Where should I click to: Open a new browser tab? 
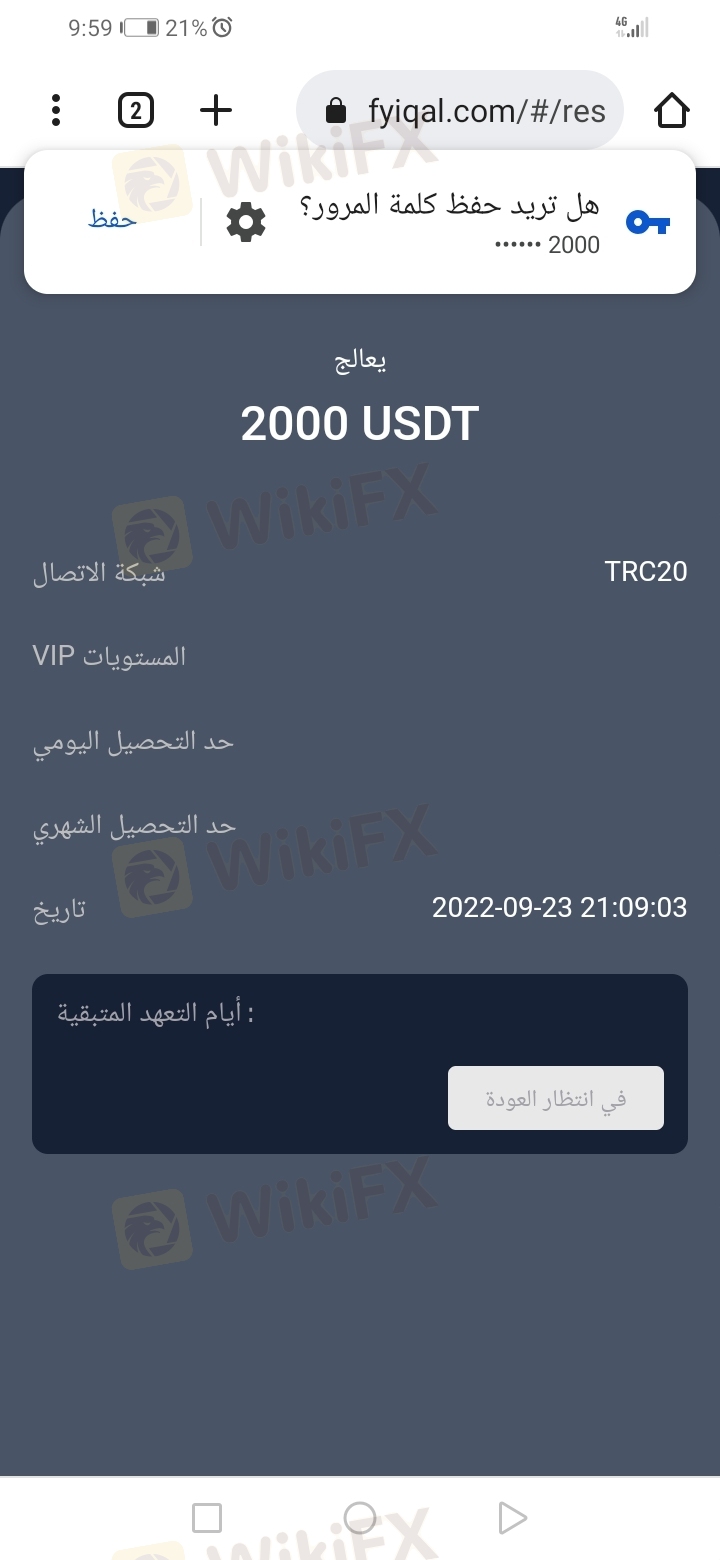(x=216, y=110)
